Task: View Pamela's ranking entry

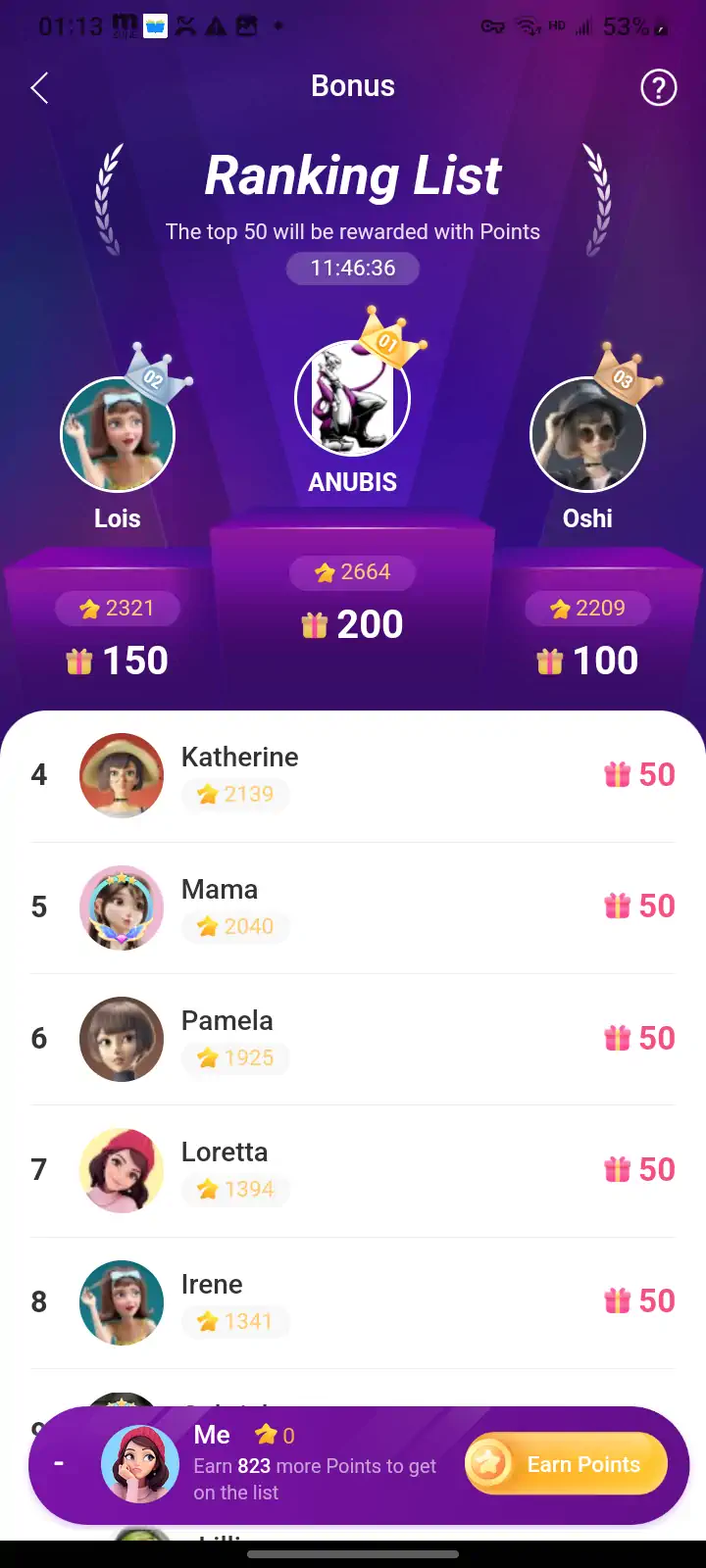Action: [353, 1039]
